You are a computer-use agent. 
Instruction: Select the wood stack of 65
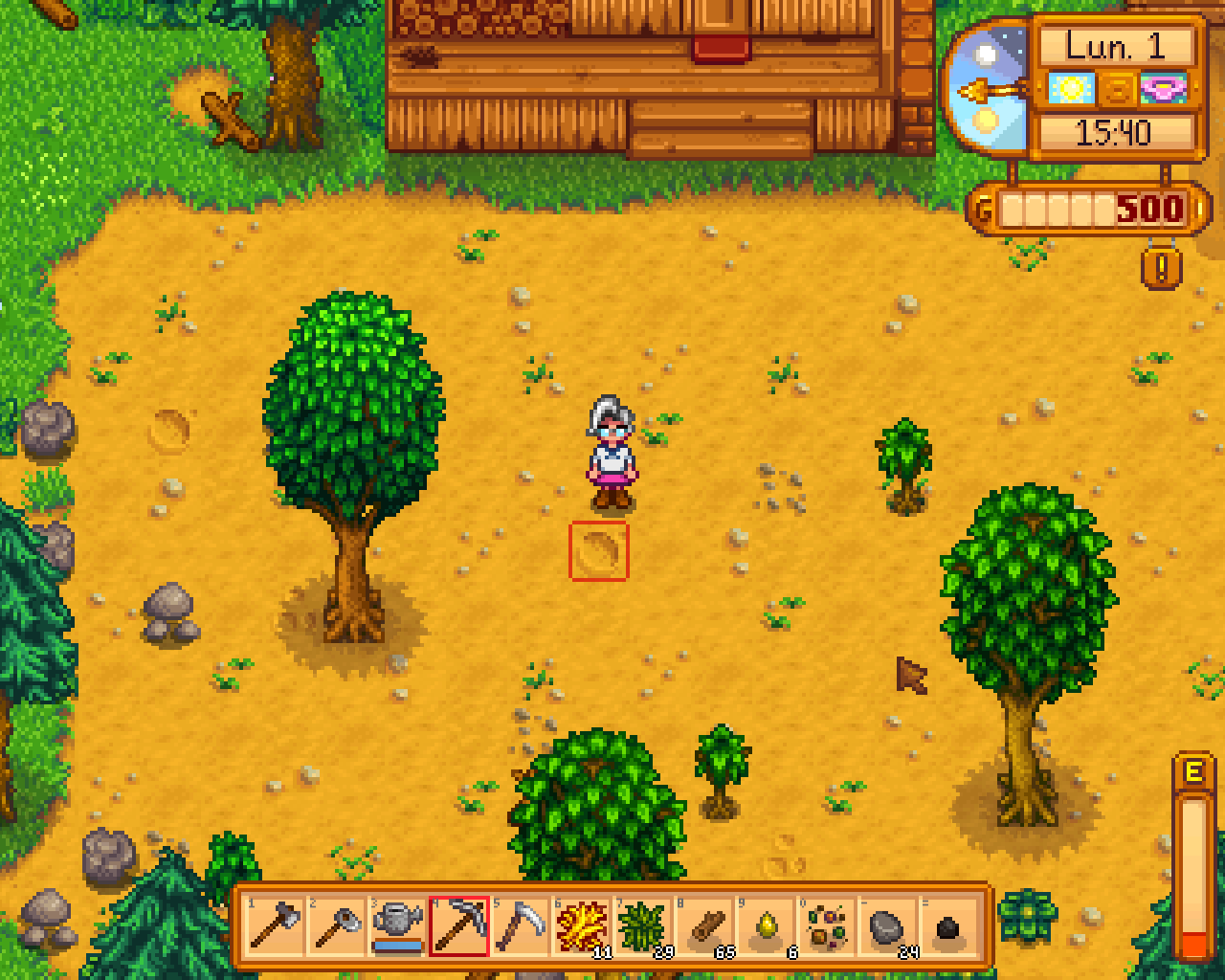pyautogui.click(x=704, y=926)
